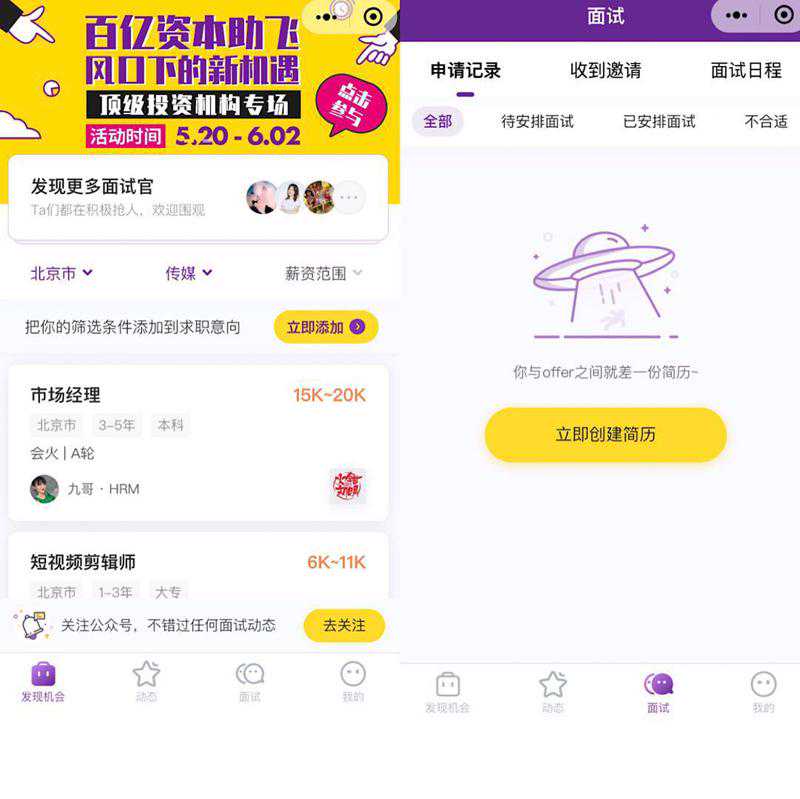Image resolution: width=800 pixels, height=799 pixels.
Task: Expand the 北京市 city dropdown
Action: [x=61, y=273]
